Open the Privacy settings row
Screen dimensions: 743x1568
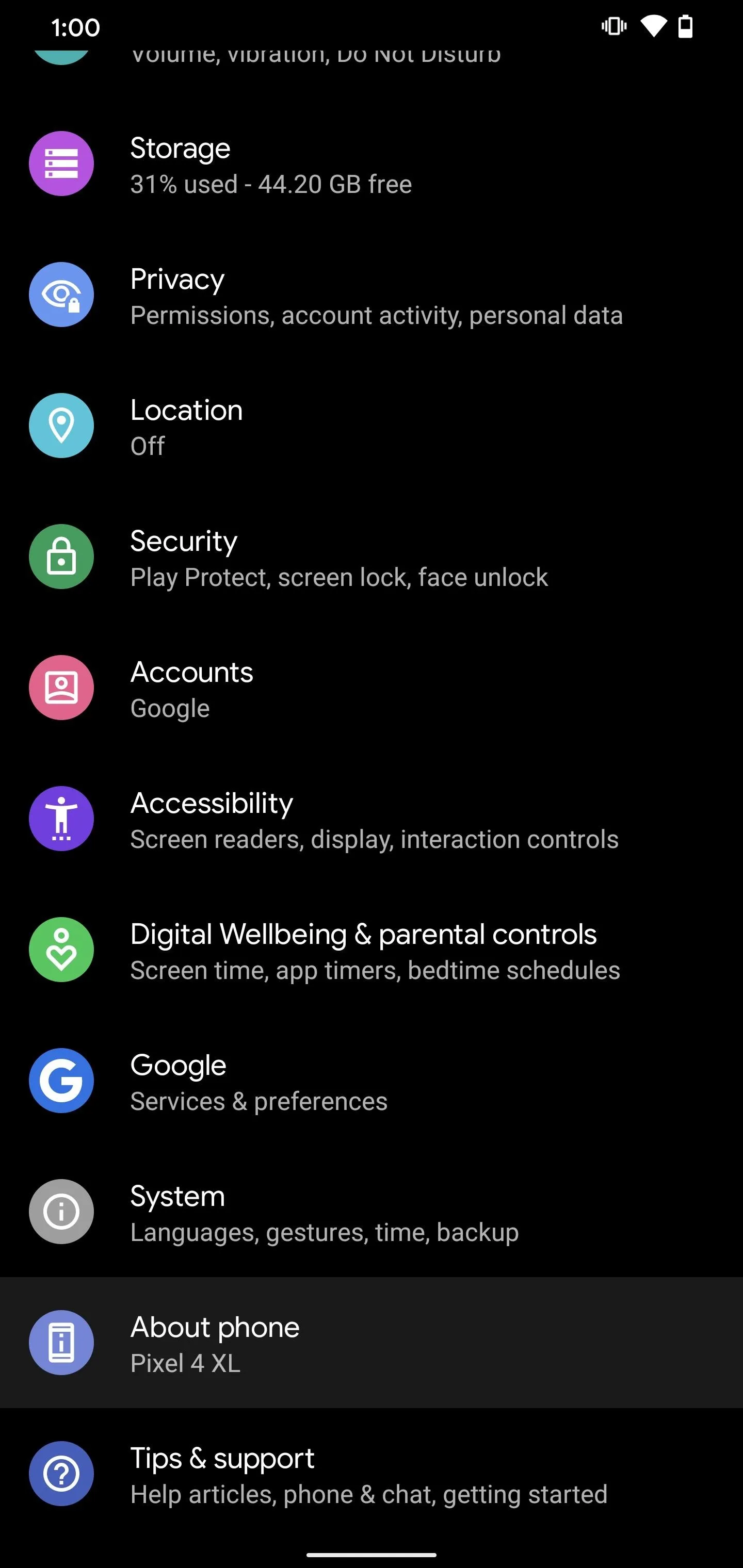tap(372, 295)
